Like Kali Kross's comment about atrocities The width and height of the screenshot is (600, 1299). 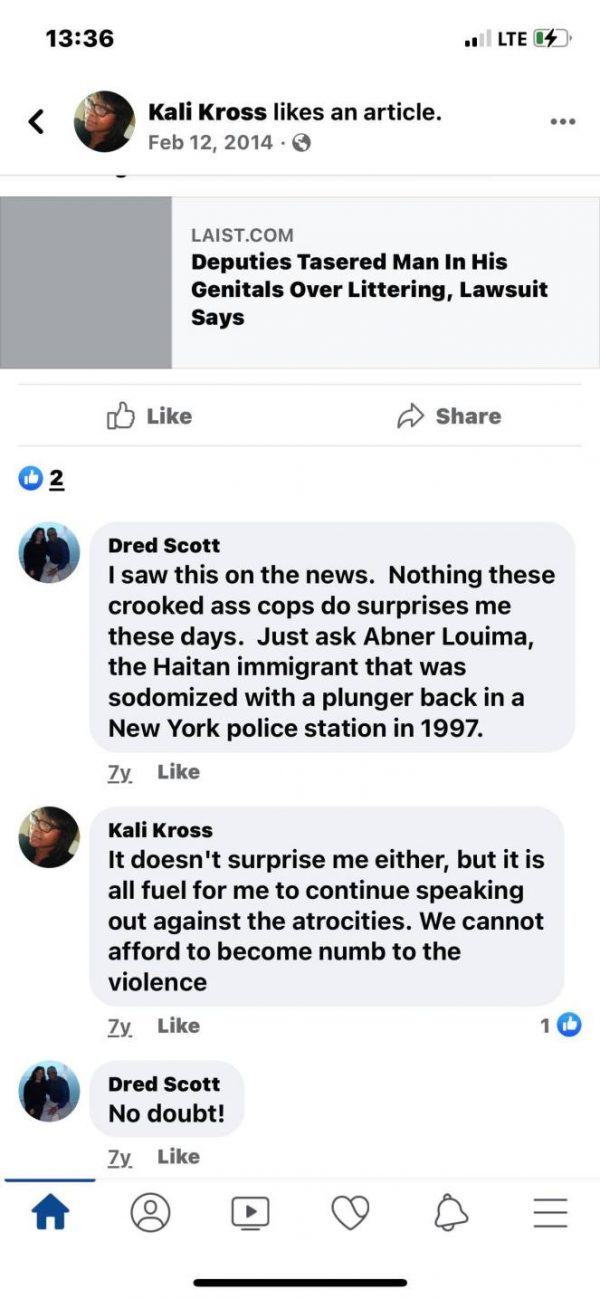tap(178, 1026)
